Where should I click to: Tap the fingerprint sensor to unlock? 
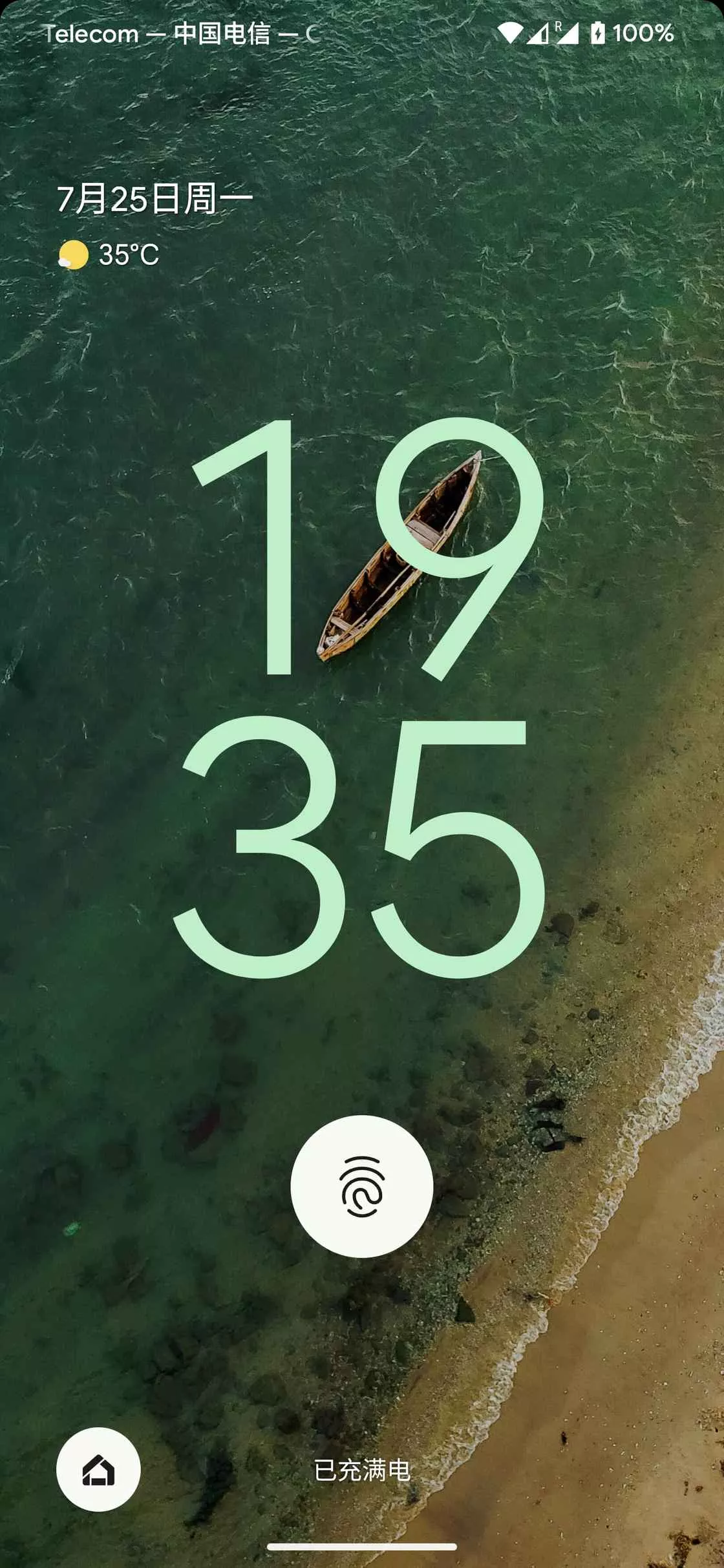[361, 1186]
